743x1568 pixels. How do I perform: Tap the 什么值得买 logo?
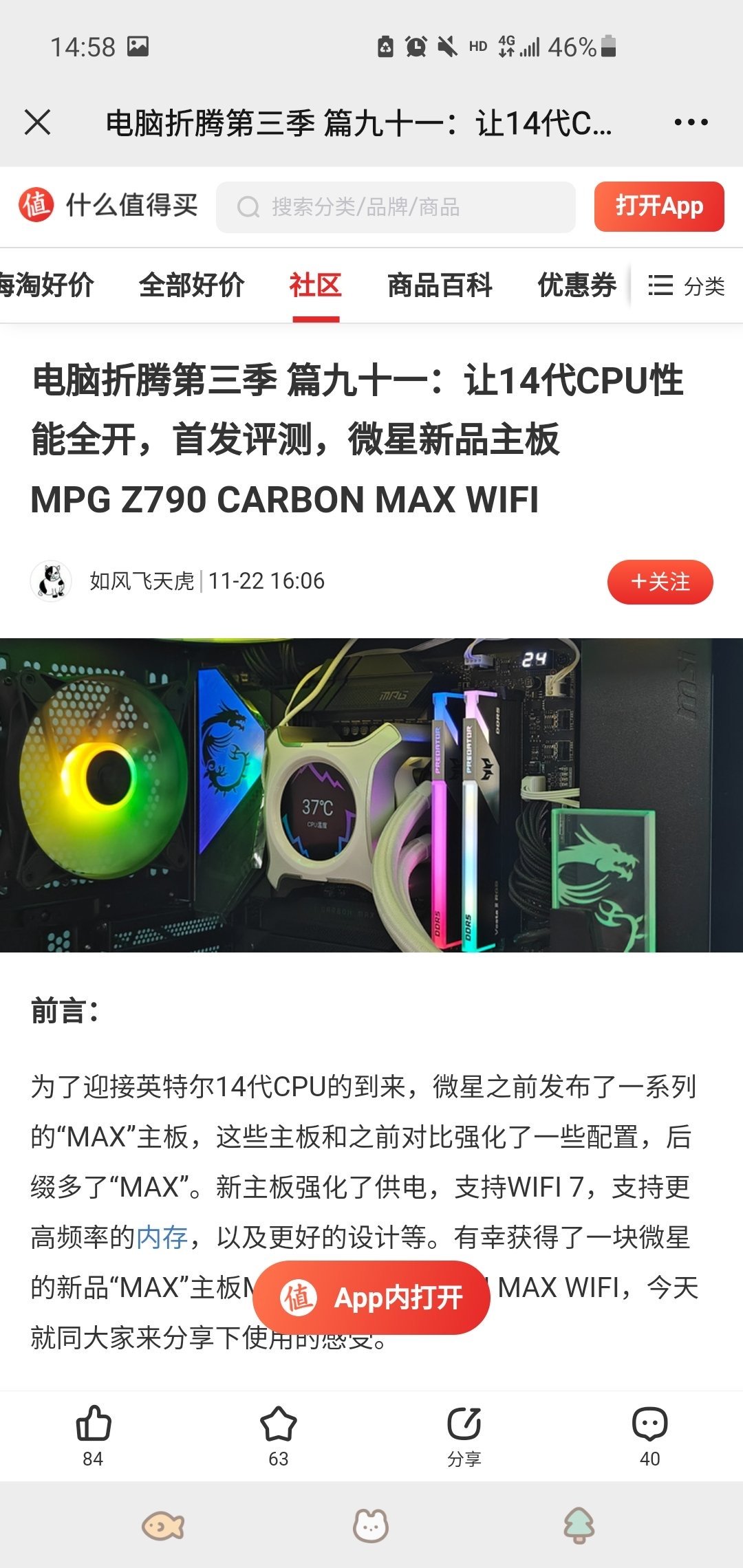click(108, 205)
